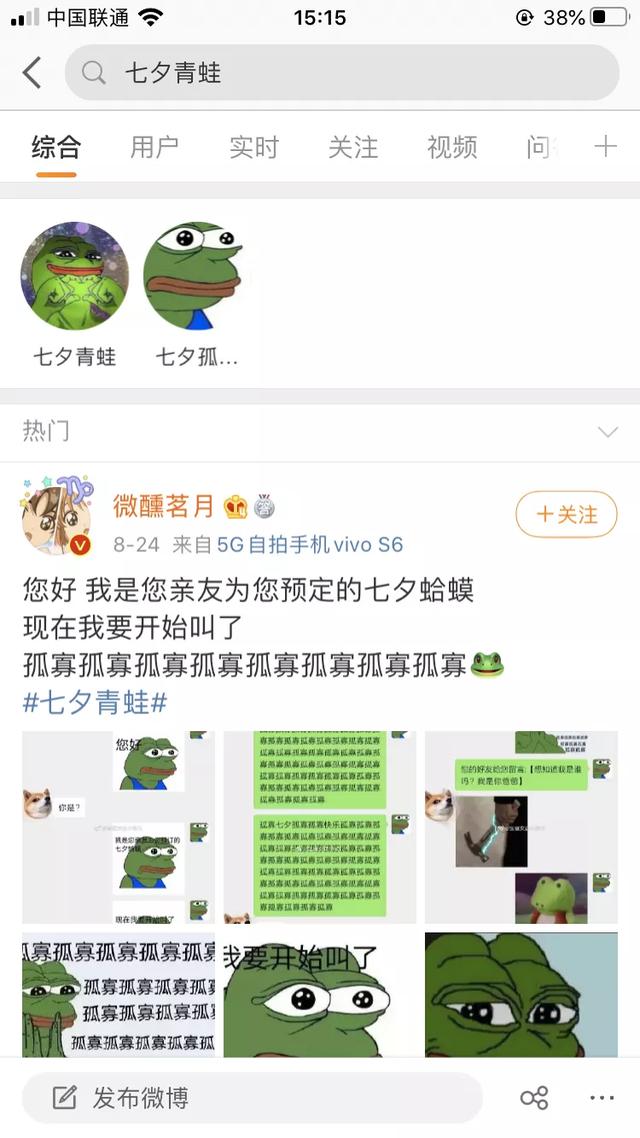This screenshot has height=1138, width=640.
Task: View the first post image with 您好 chat
Action: pyautogui.click(x=118, y=827)
